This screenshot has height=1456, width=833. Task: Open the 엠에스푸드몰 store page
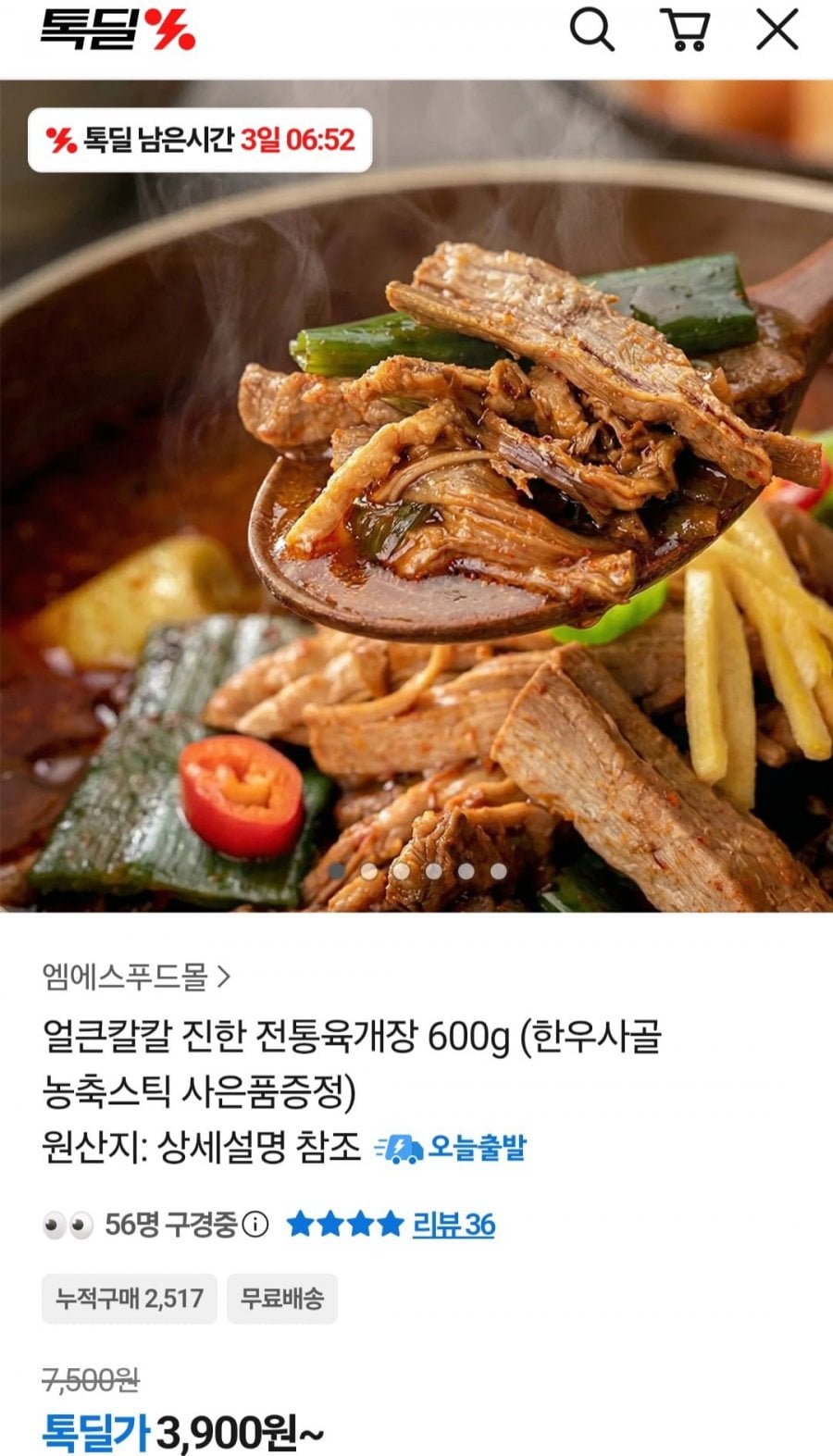point(136,976)
